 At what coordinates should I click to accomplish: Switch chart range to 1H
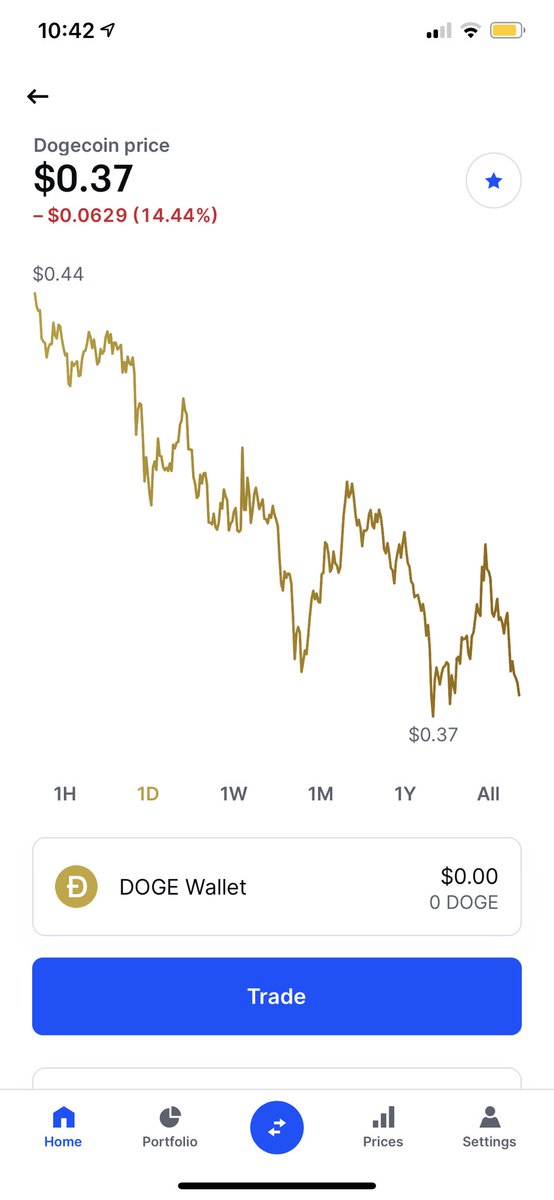coord(64,794)
